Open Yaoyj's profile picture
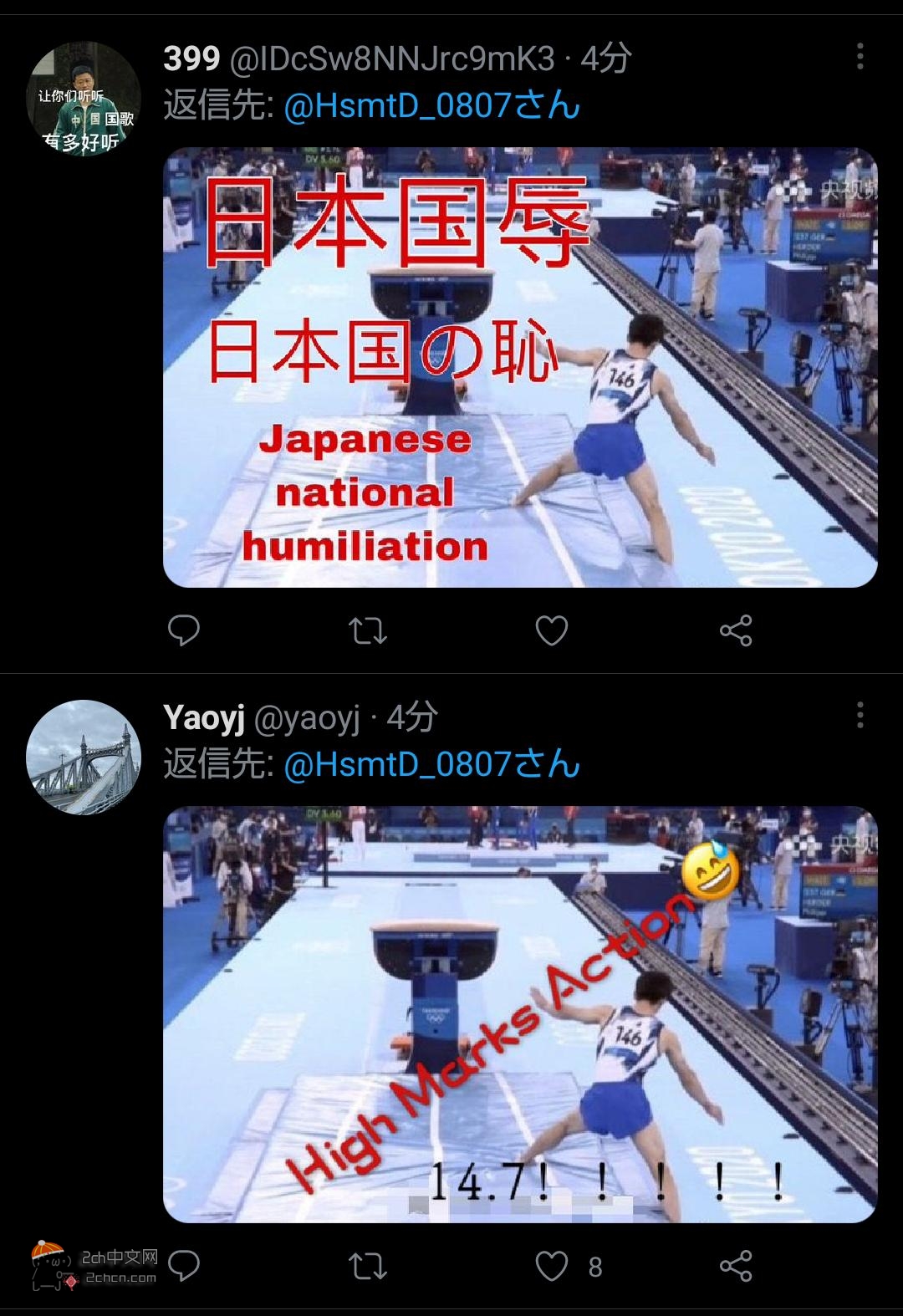 pos(84,757)
